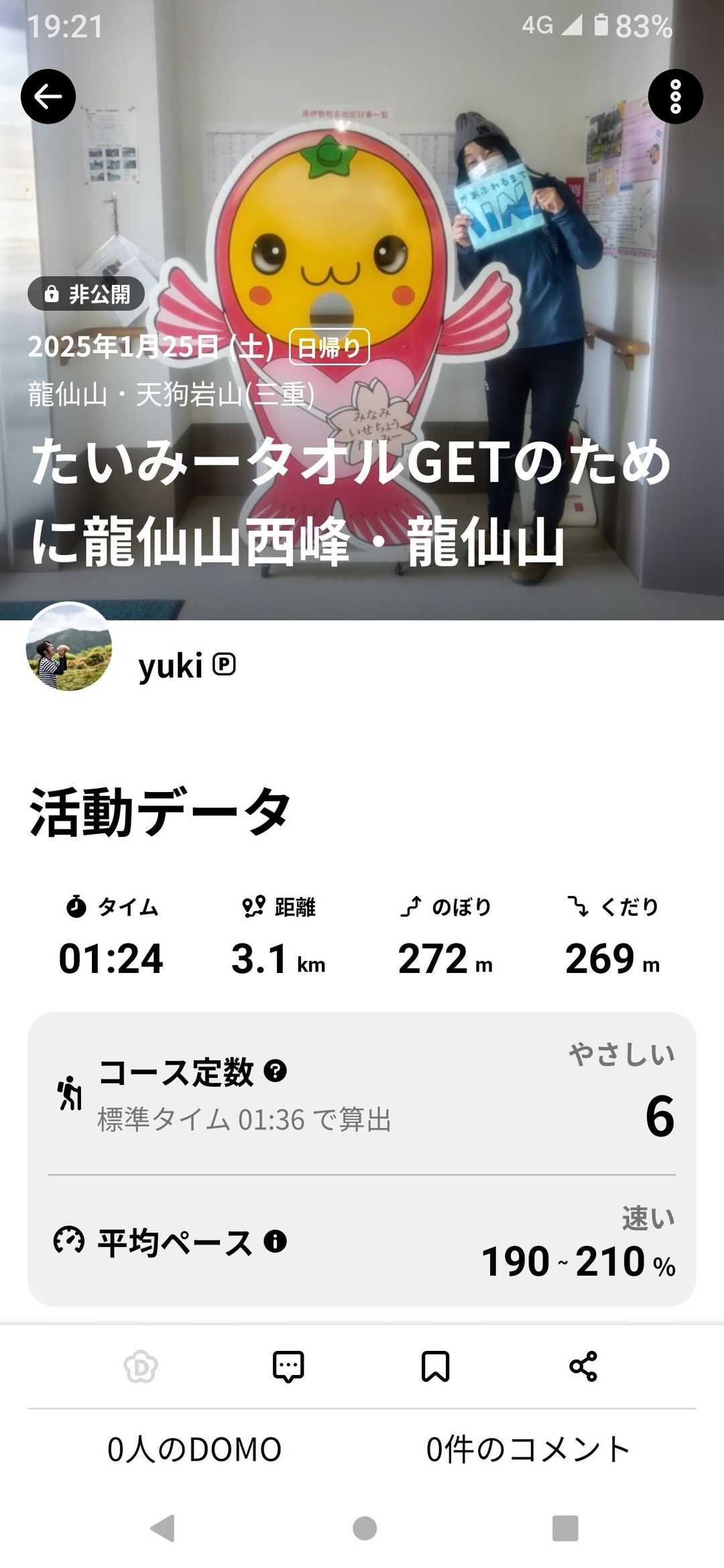Show the コース定数 help info
The image size is (724, 1568).
pos(276,1070)
